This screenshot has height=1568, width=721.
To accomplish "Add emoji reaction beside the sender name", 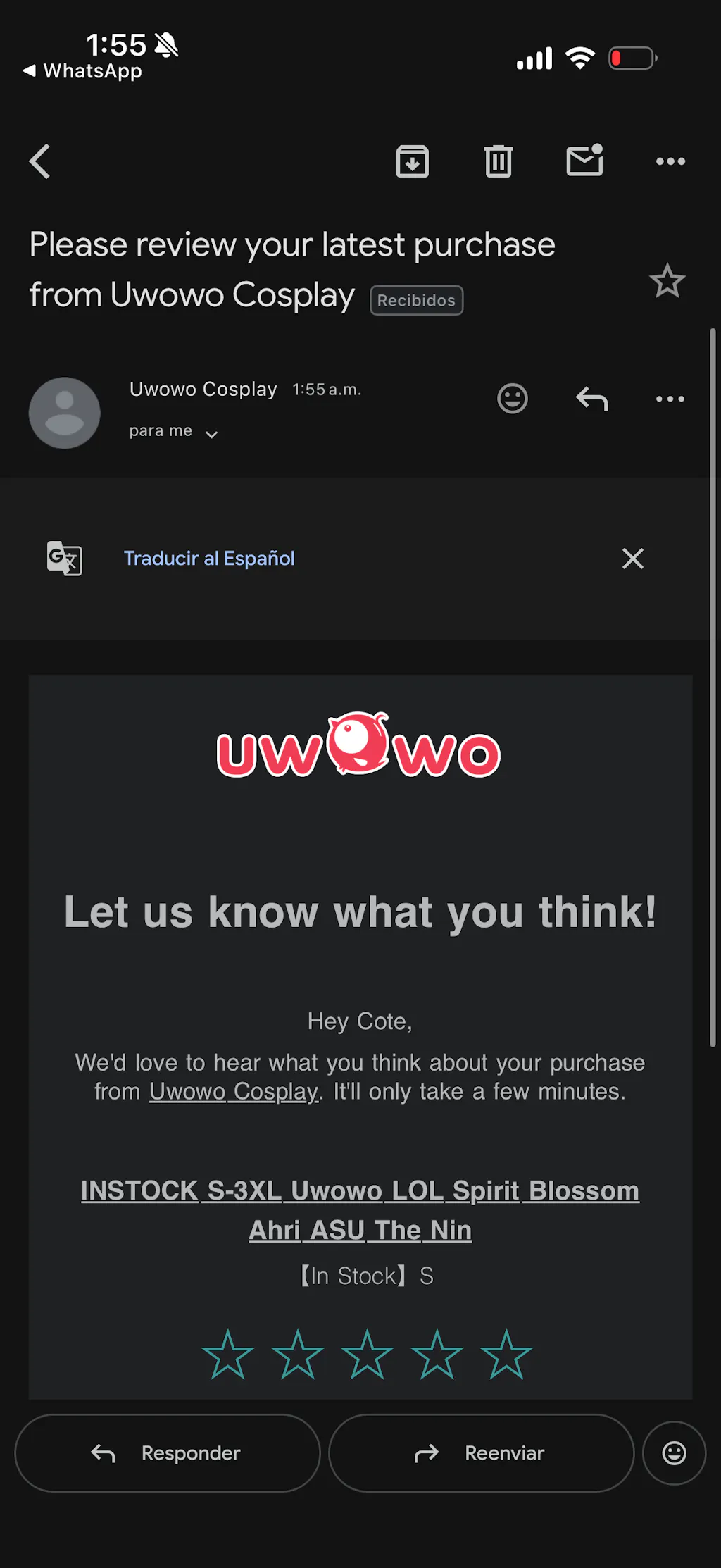I will click(x=512, y=399).
